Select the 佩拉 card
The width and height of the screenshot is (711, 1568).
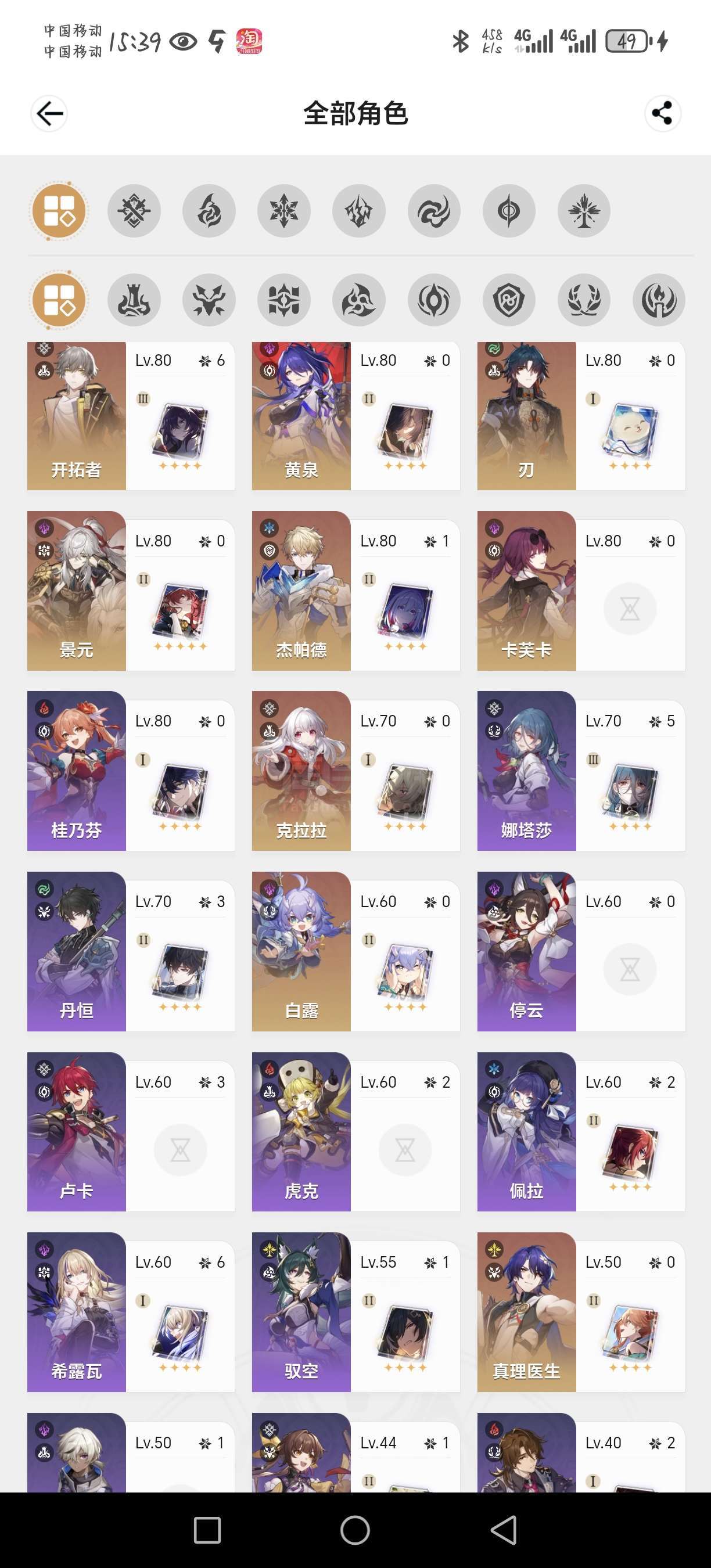click(x=581, y=1132)
